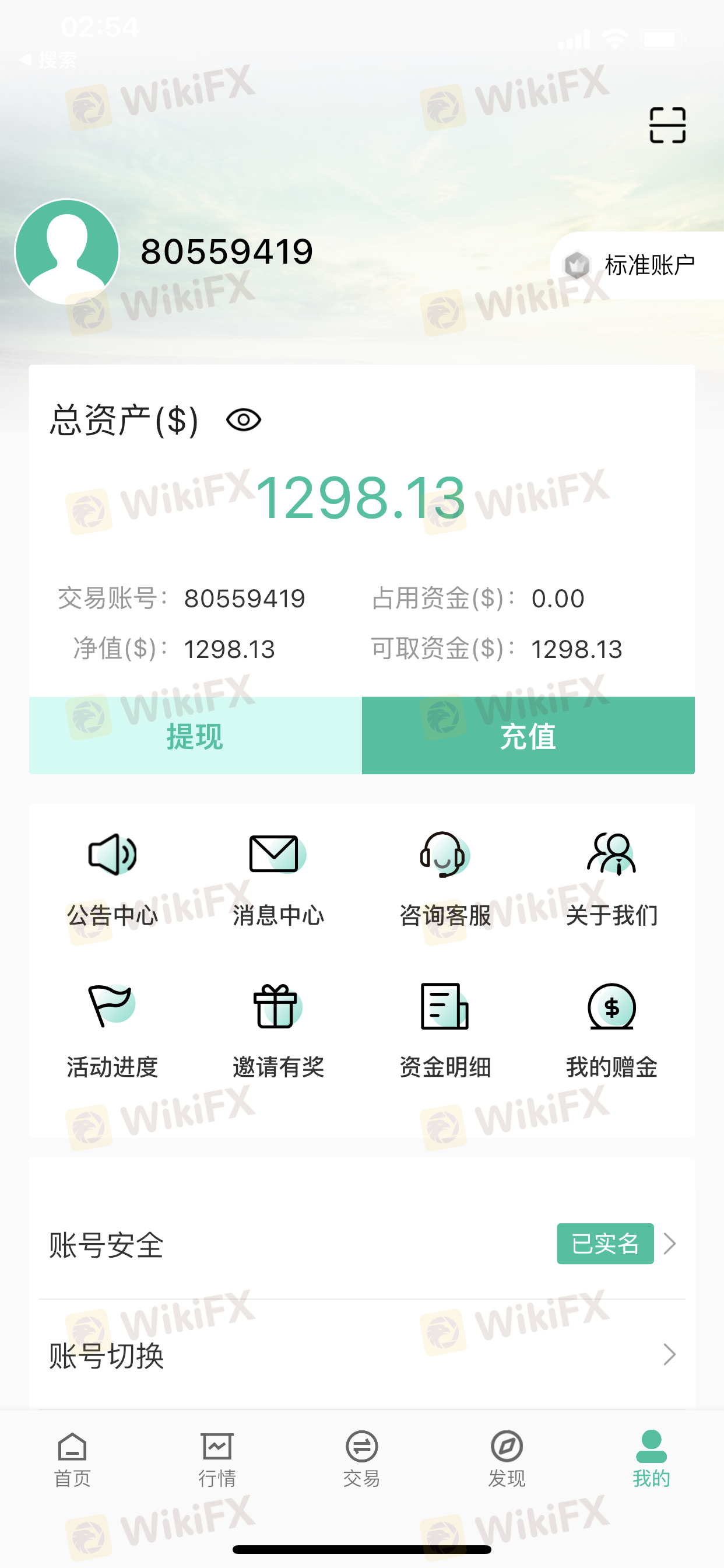
Task: Tap 提现 to withdraw funds
Action: pos(195,736)
